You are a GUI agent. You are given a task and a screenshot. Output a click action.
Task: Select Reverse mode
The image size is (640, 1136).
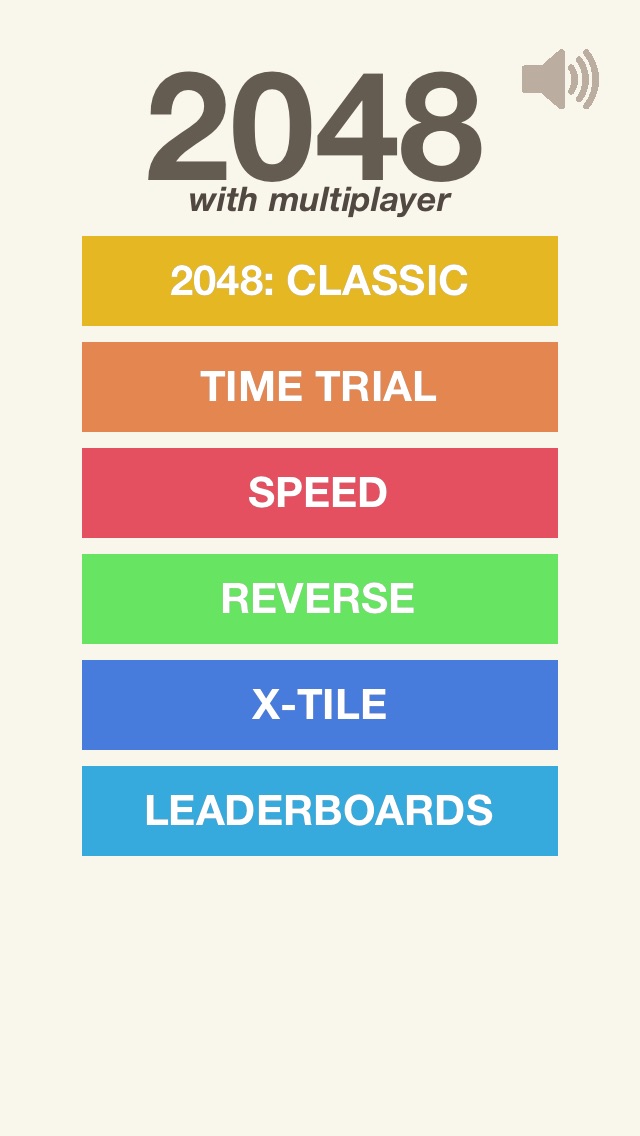click(320, 599)
